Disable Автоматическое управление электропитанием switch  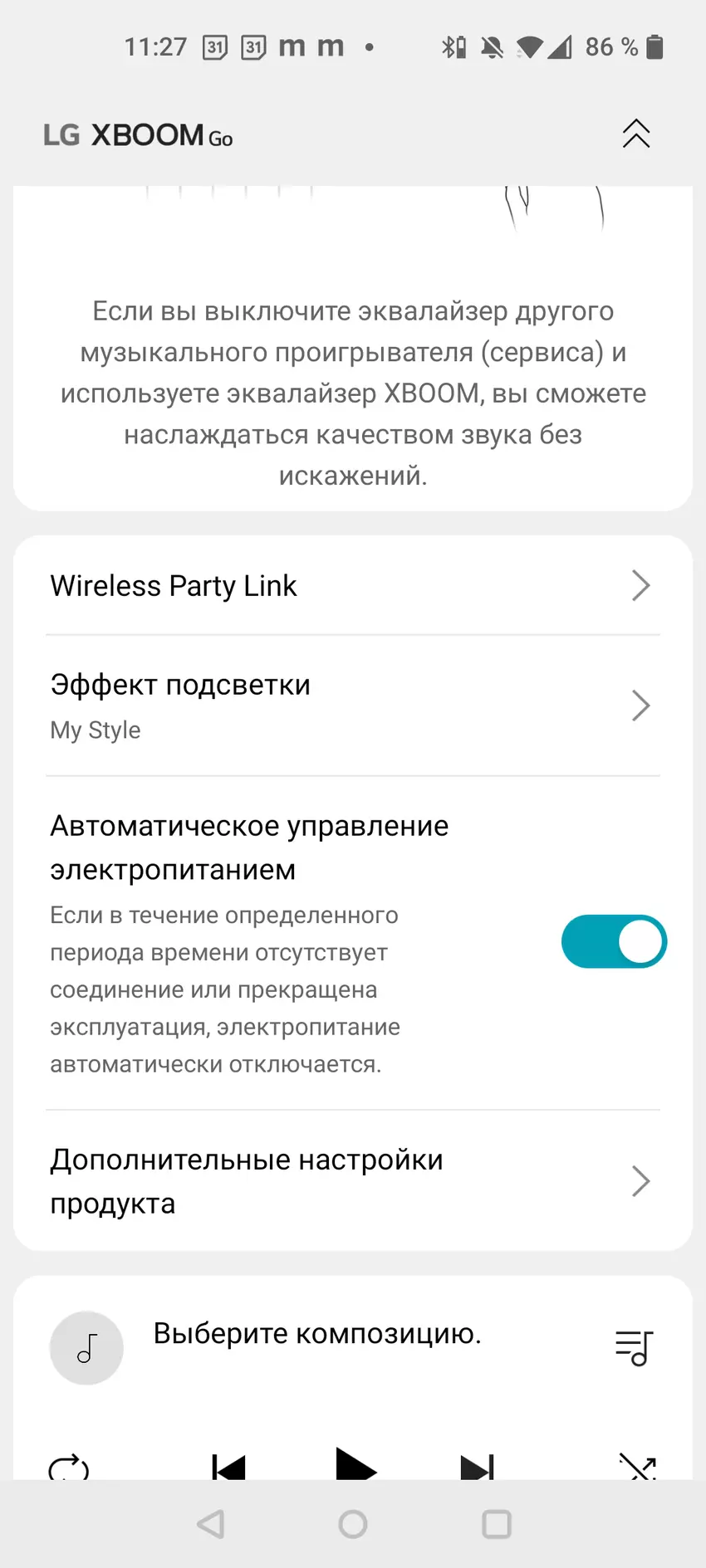coord(613,941)
